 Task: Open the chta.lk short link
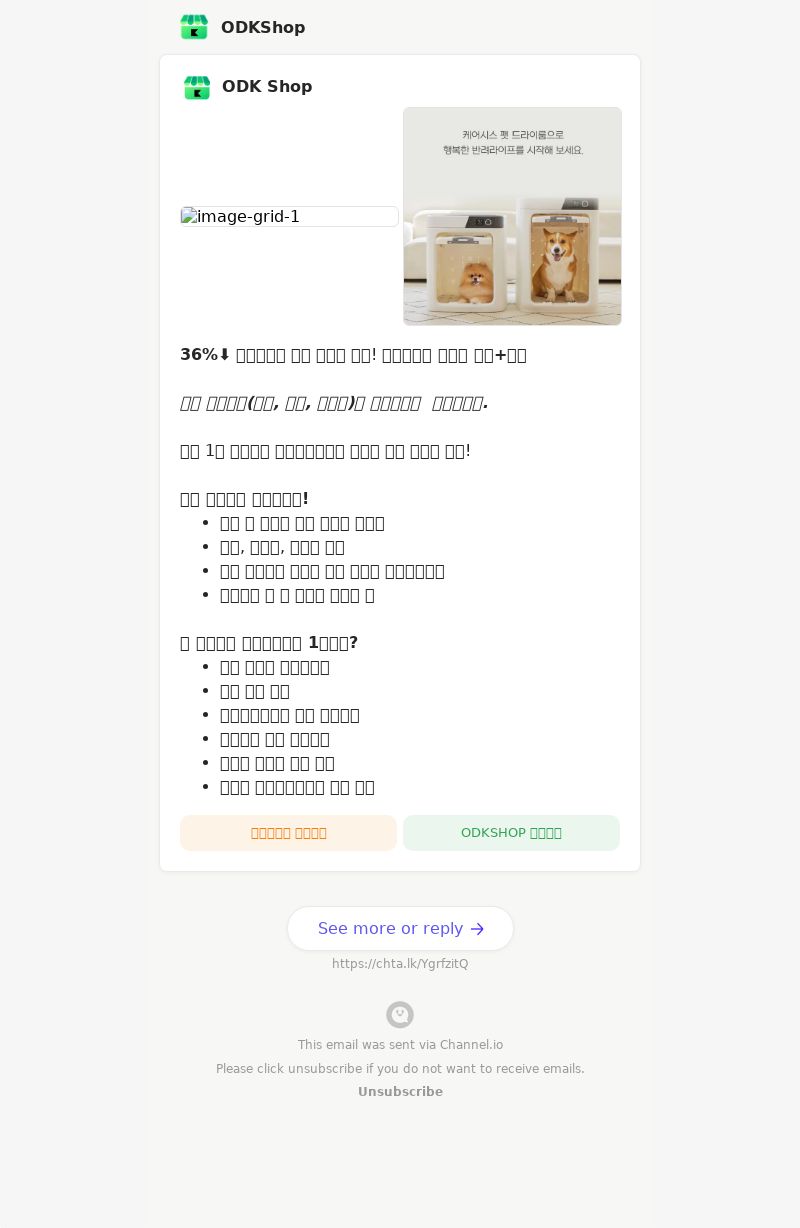[x=400, y=964]
